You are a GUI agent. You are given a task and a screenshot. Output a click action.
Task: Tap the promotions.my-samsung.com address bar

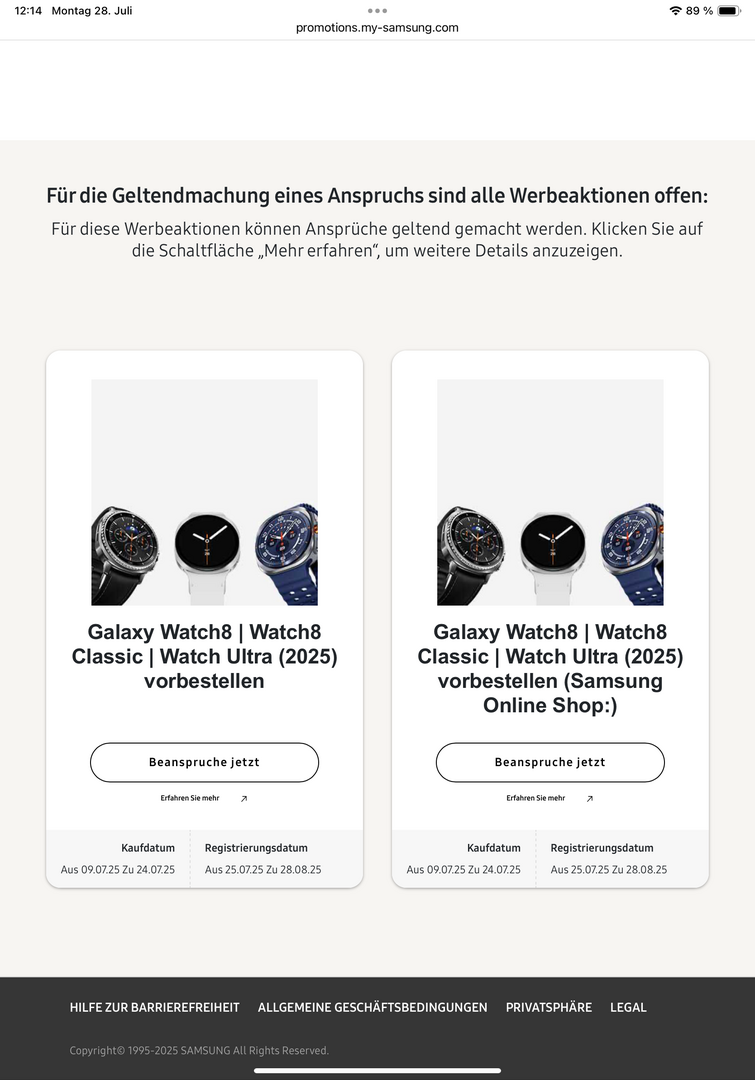point(377,27)
